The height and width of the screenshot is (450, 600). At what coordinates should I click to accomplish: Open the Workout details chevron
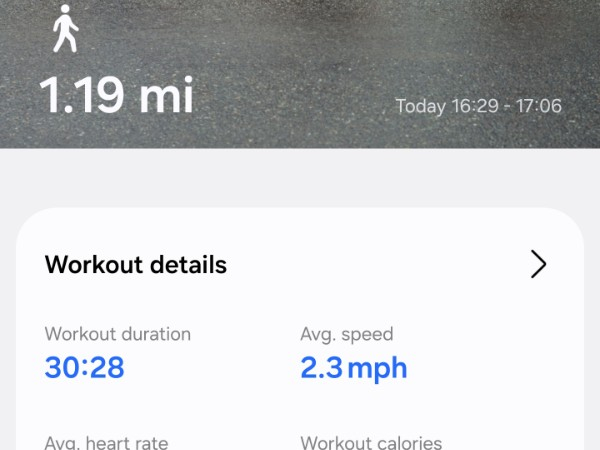coord(538,264)
